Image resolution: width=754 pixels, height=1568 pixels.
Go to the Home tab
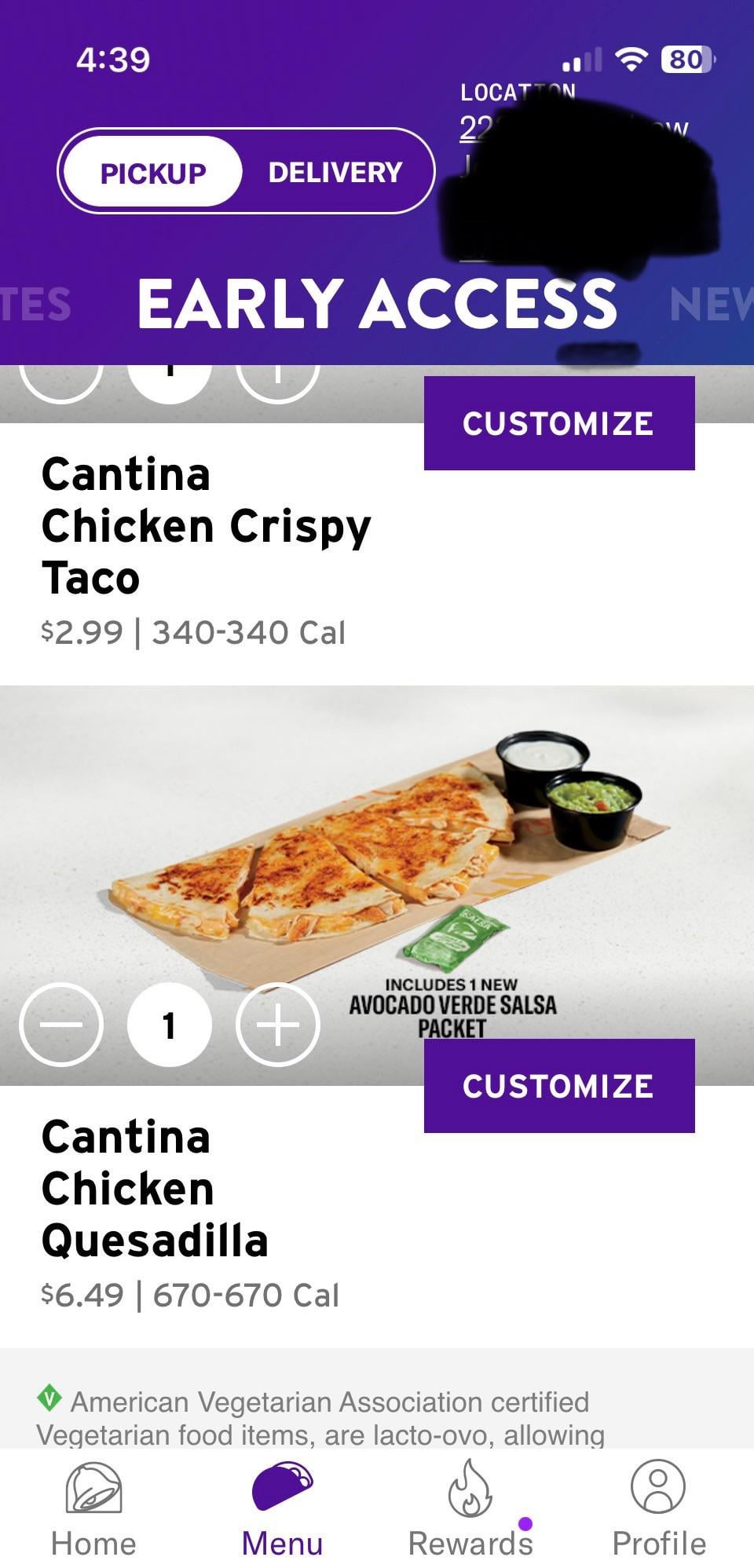pos(93,1508)
